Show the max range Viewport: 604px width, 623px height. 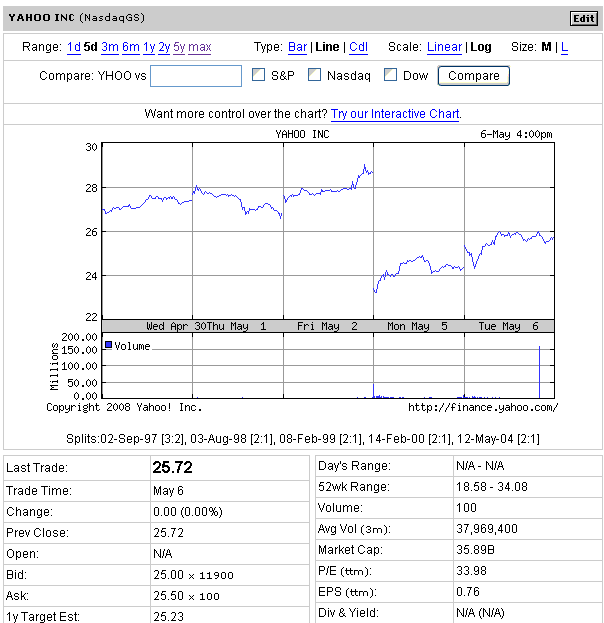click(x=199, y=47)
